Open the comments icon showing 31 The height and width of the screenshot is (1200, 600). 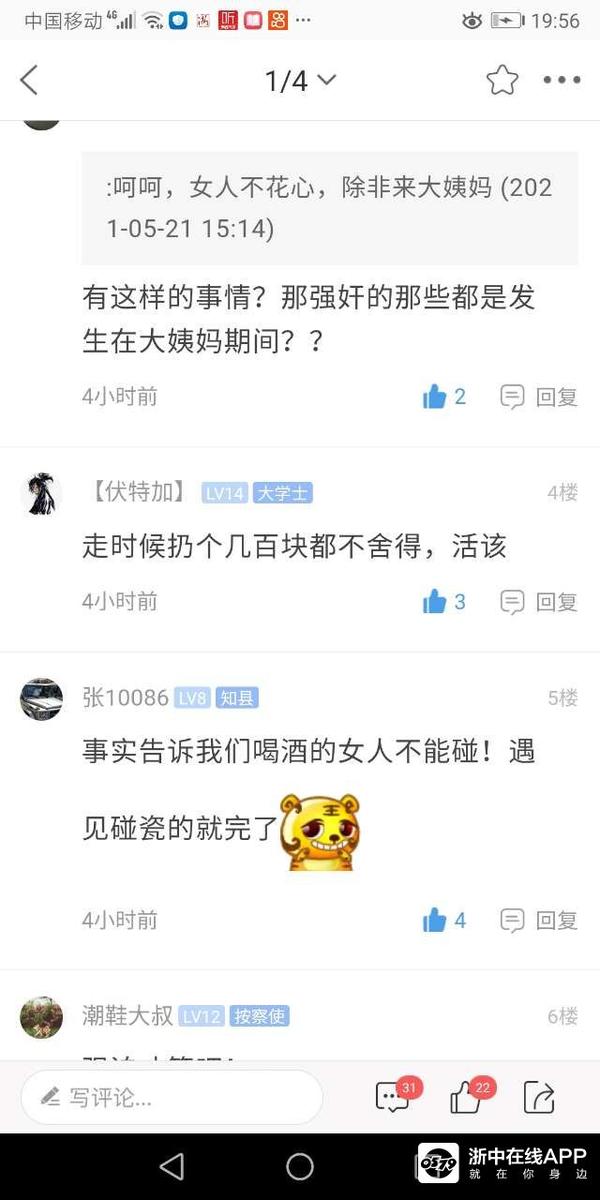pyautogui.click(x=392, y=1098)
